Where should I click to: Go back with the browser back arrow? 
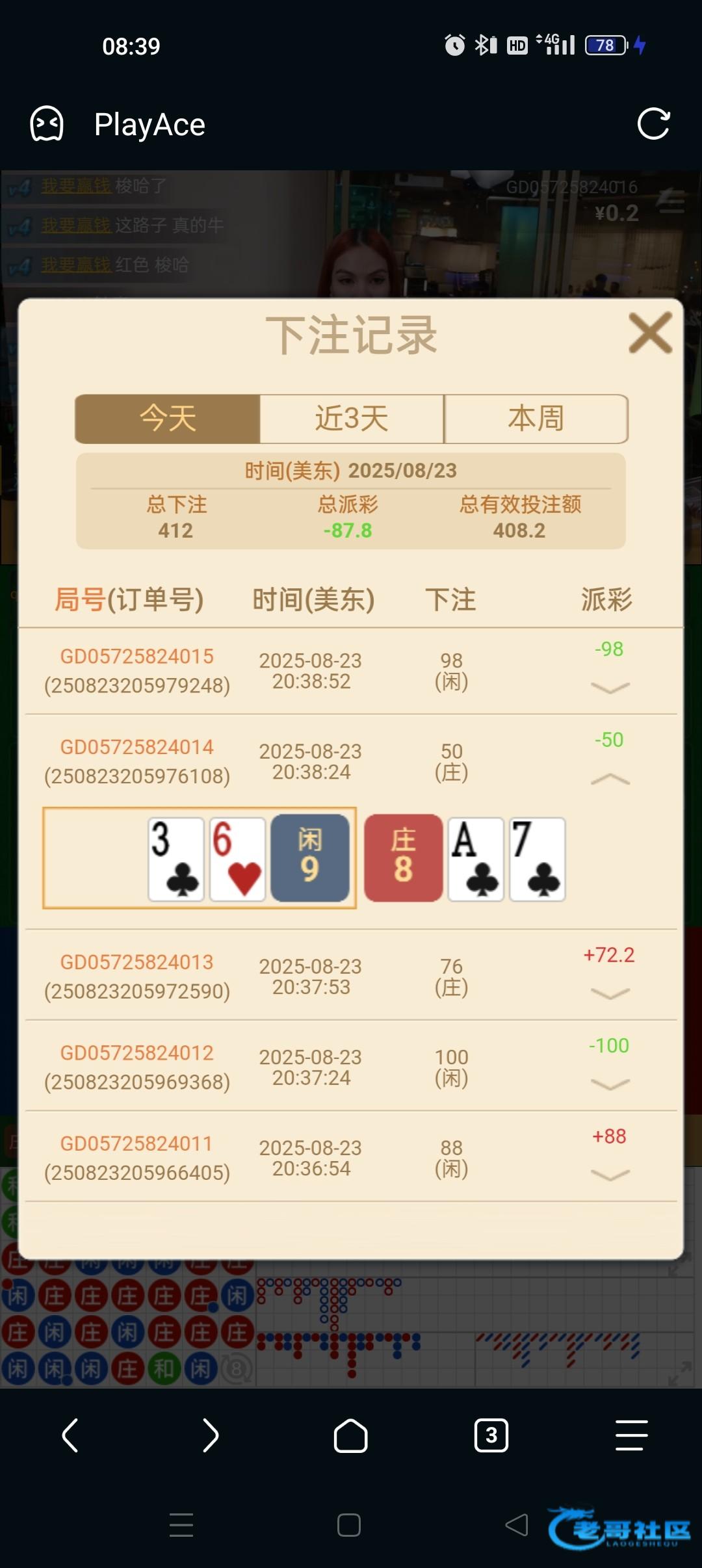tap(70, 1435)
